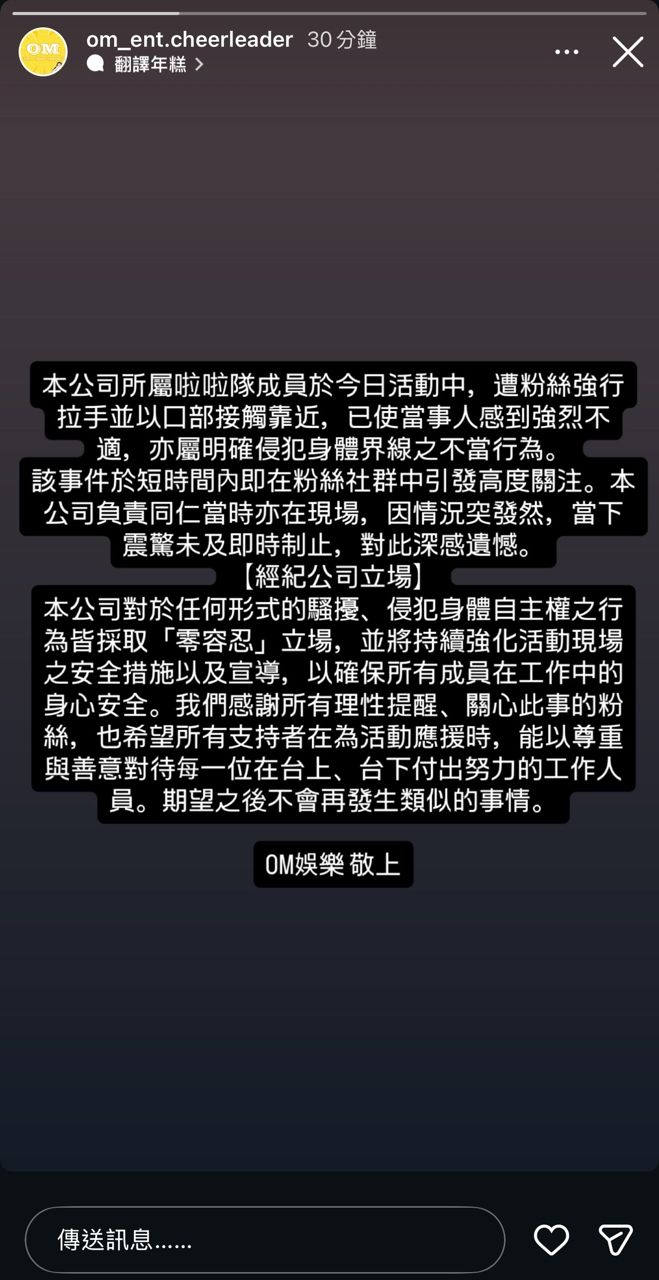Screen dimensions: 659x1280
Task: Tap the 翻譯年糕 translation link
Action: click(150, 64)
